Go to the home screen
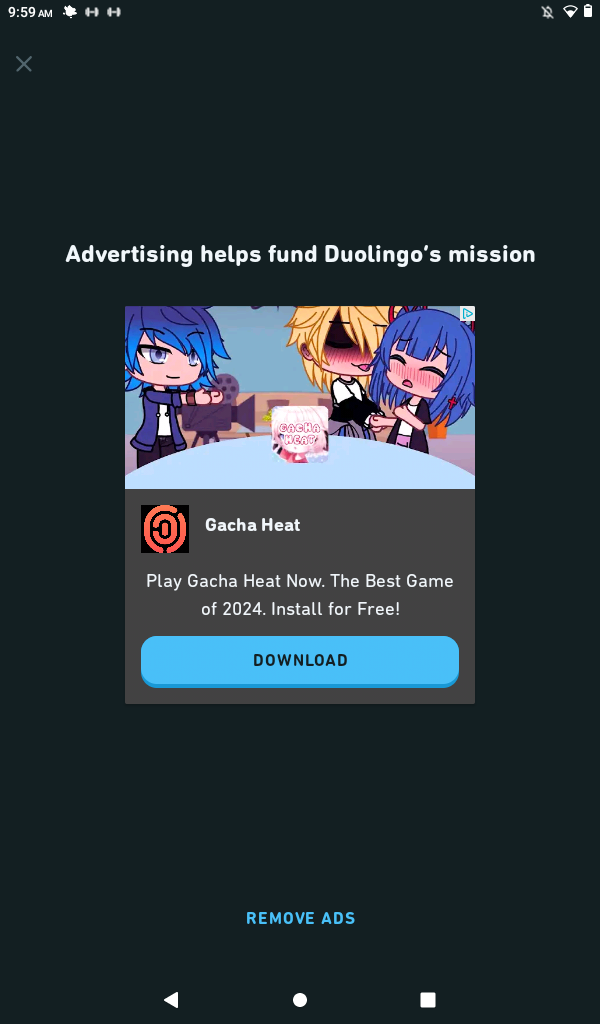 300,999
